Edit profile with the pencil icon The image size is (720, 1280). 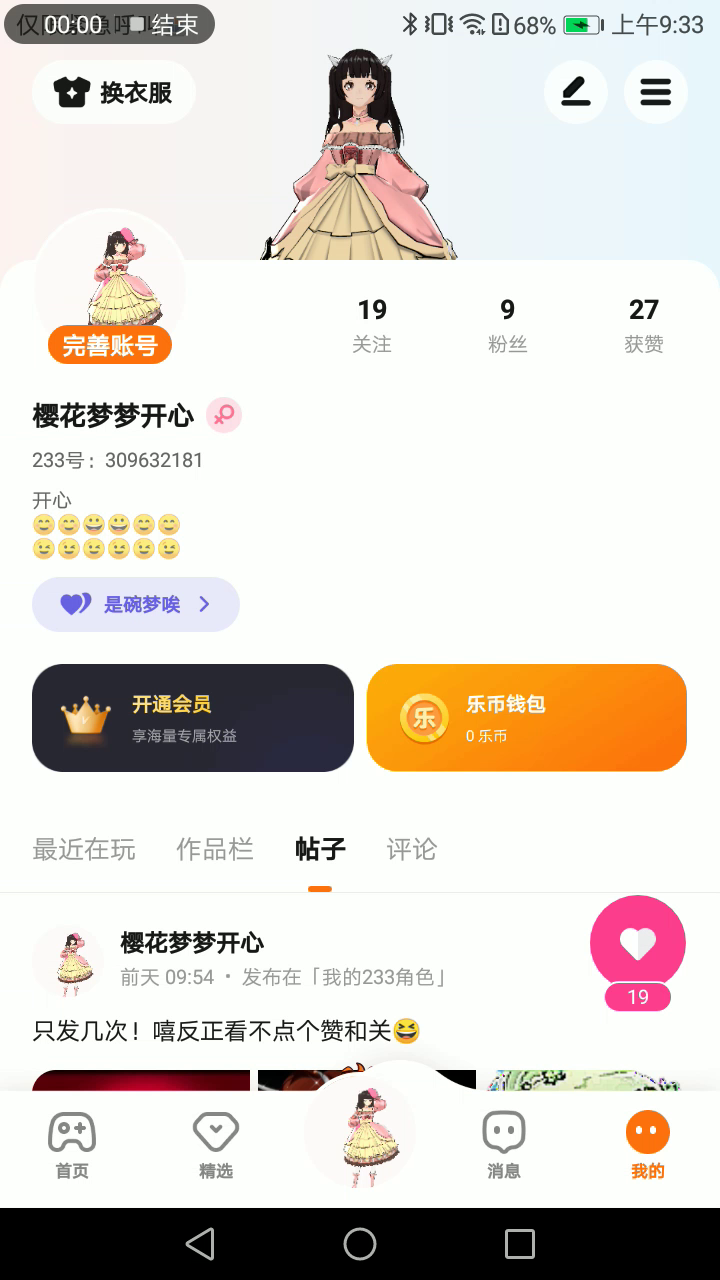(575, 93)
